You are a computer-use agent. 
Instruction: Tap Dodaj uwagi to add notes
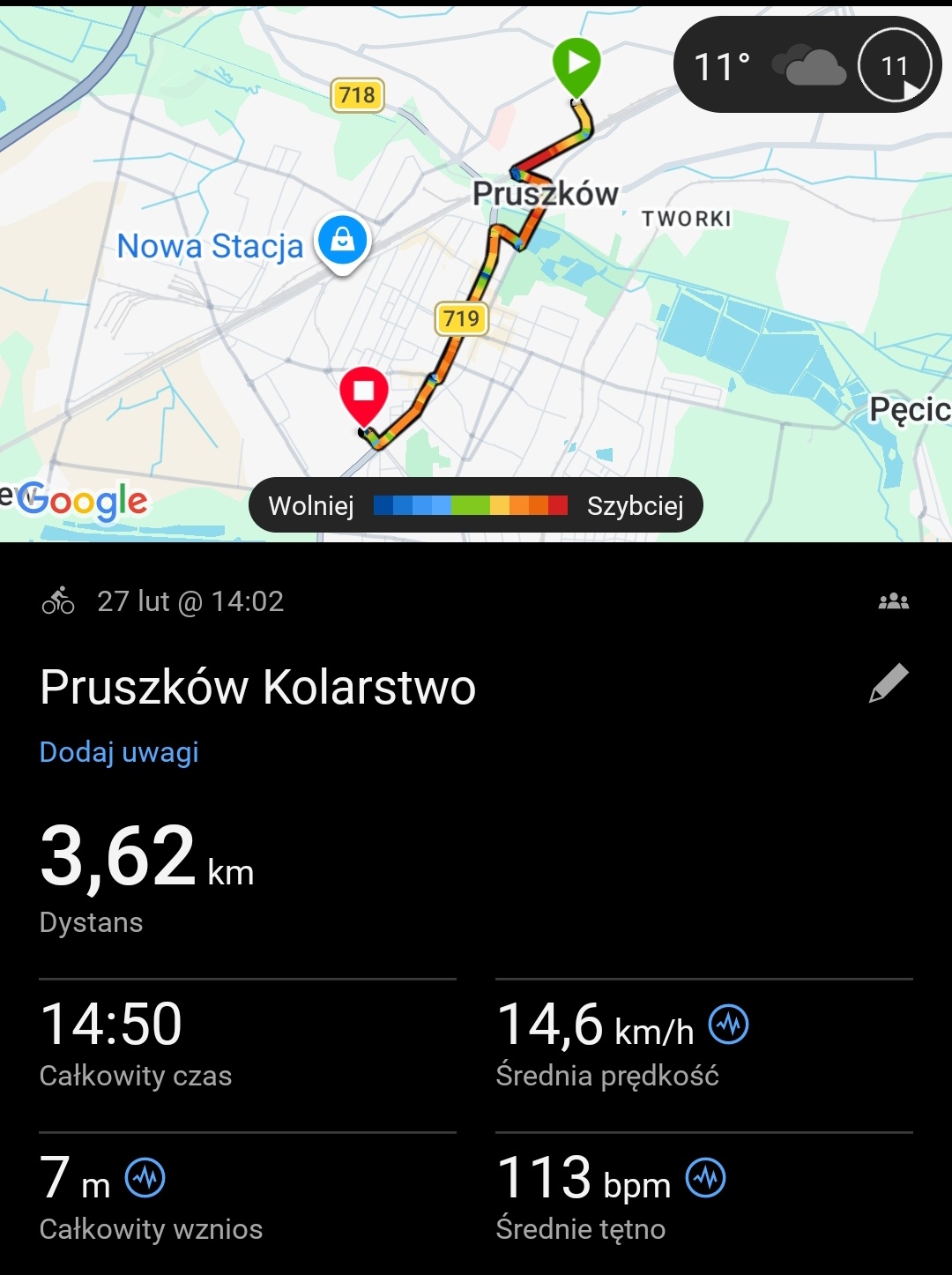click(119, 752)
